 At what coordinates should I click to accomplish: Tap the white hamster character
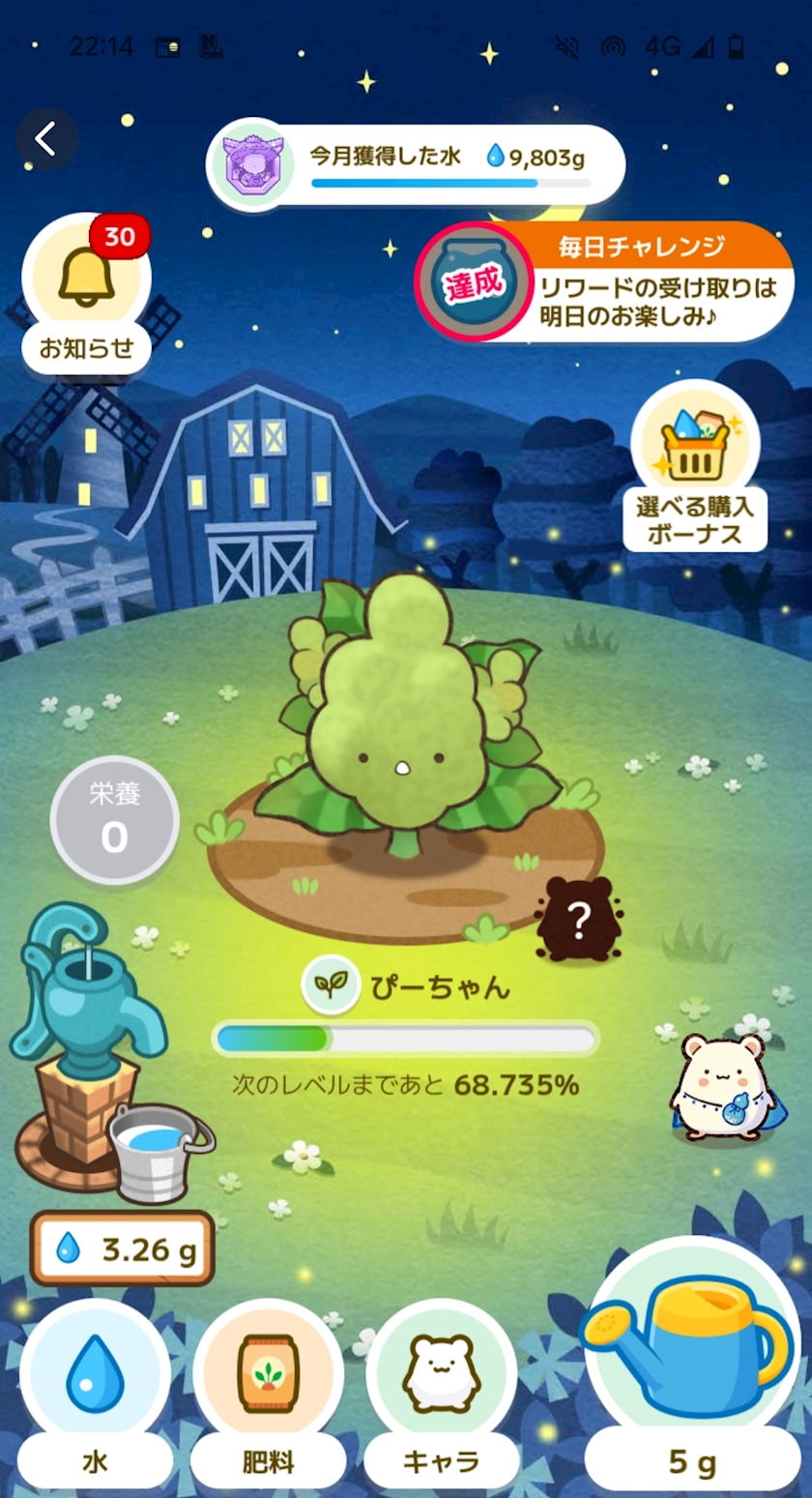pyautogui.click(x=725, y=1087)
